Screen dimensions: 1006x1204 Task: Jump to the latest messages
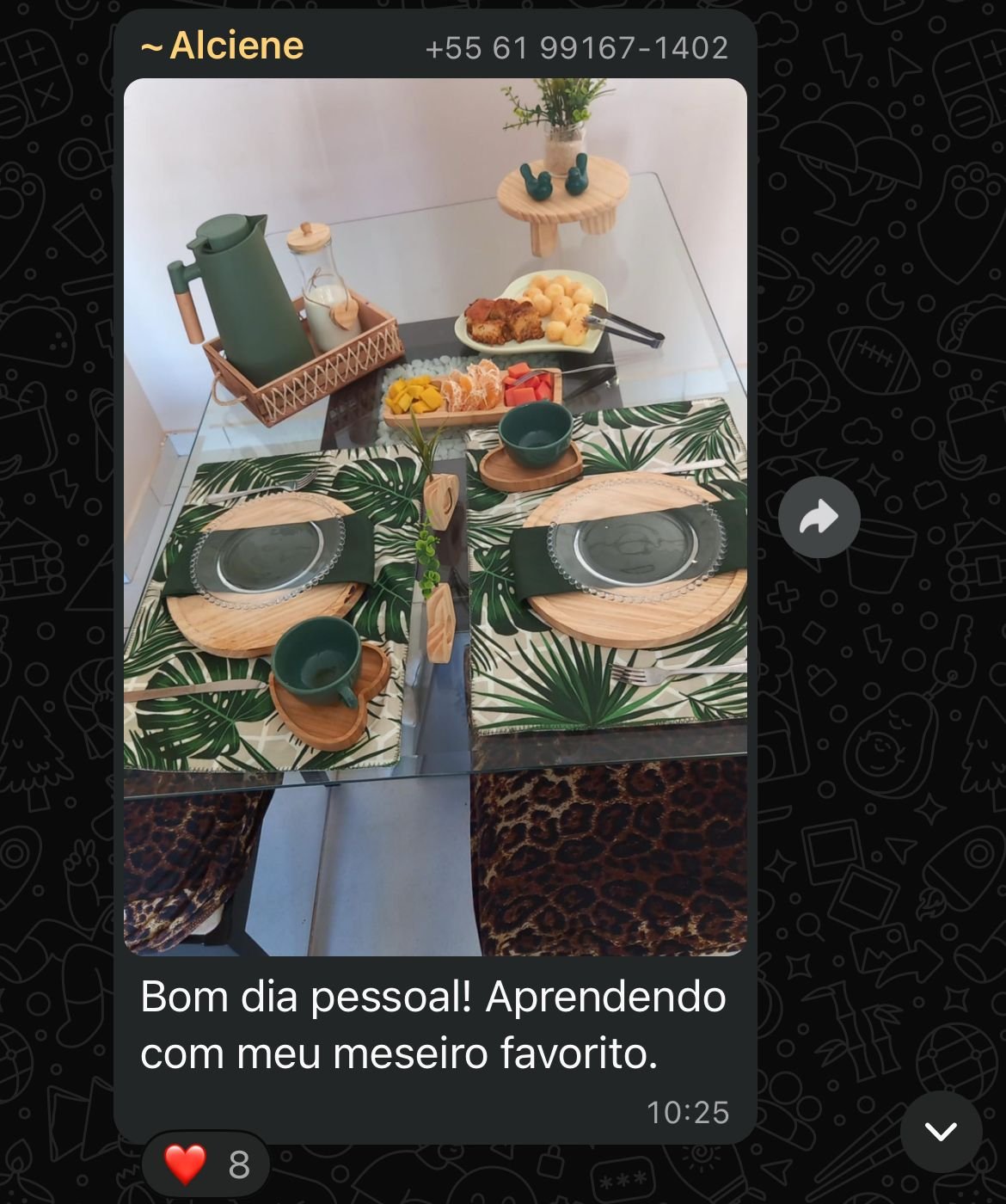[941, 1131]
